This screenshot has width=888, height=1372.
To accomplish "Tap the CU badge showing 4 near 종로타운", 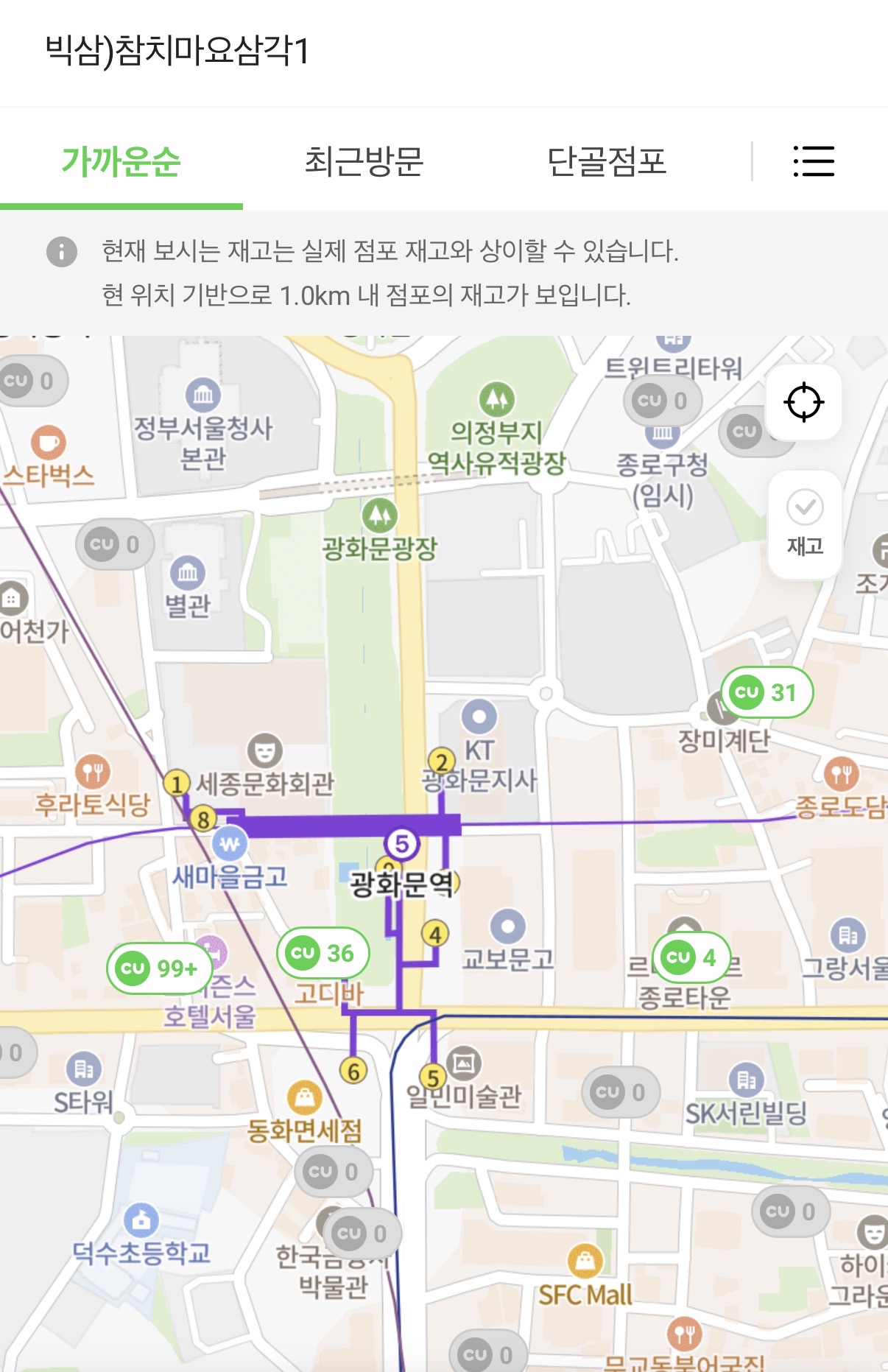I will coord(693,957).
